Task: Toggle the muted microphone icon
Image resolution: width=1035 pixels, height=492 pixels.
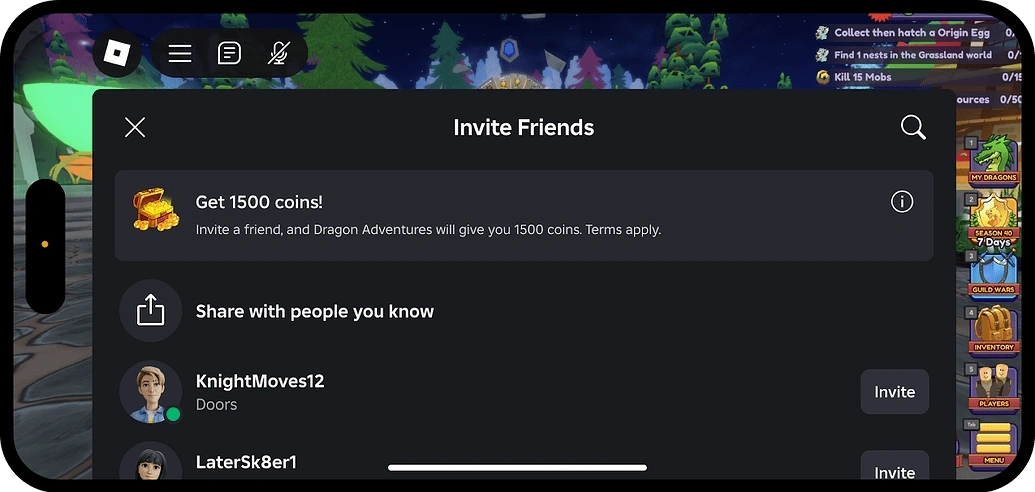Action: click(x=278, y=53)
